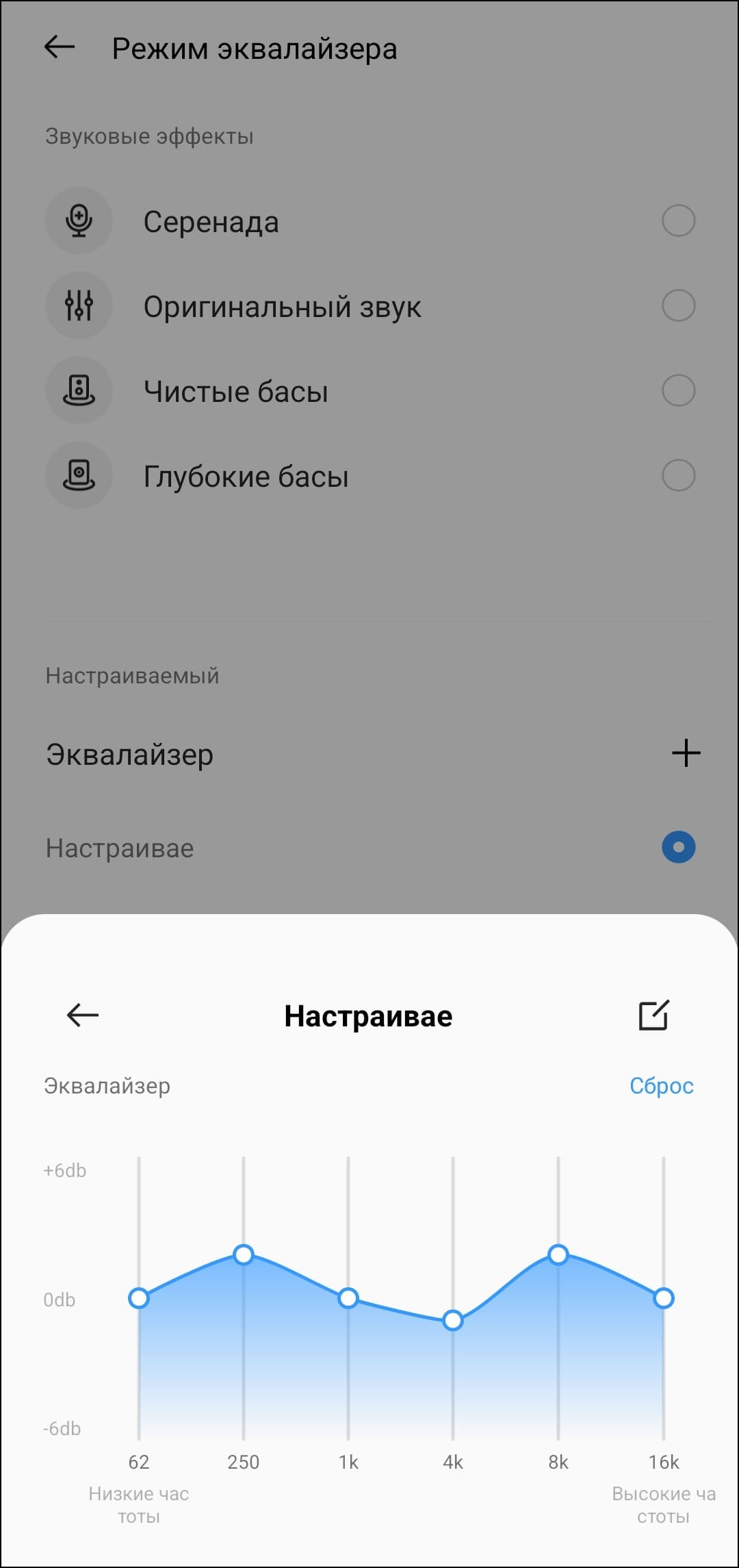This screenshot has height=1568, width=739.
Task: Tap the 16k band handle
Action: [x=663, y=1298]
